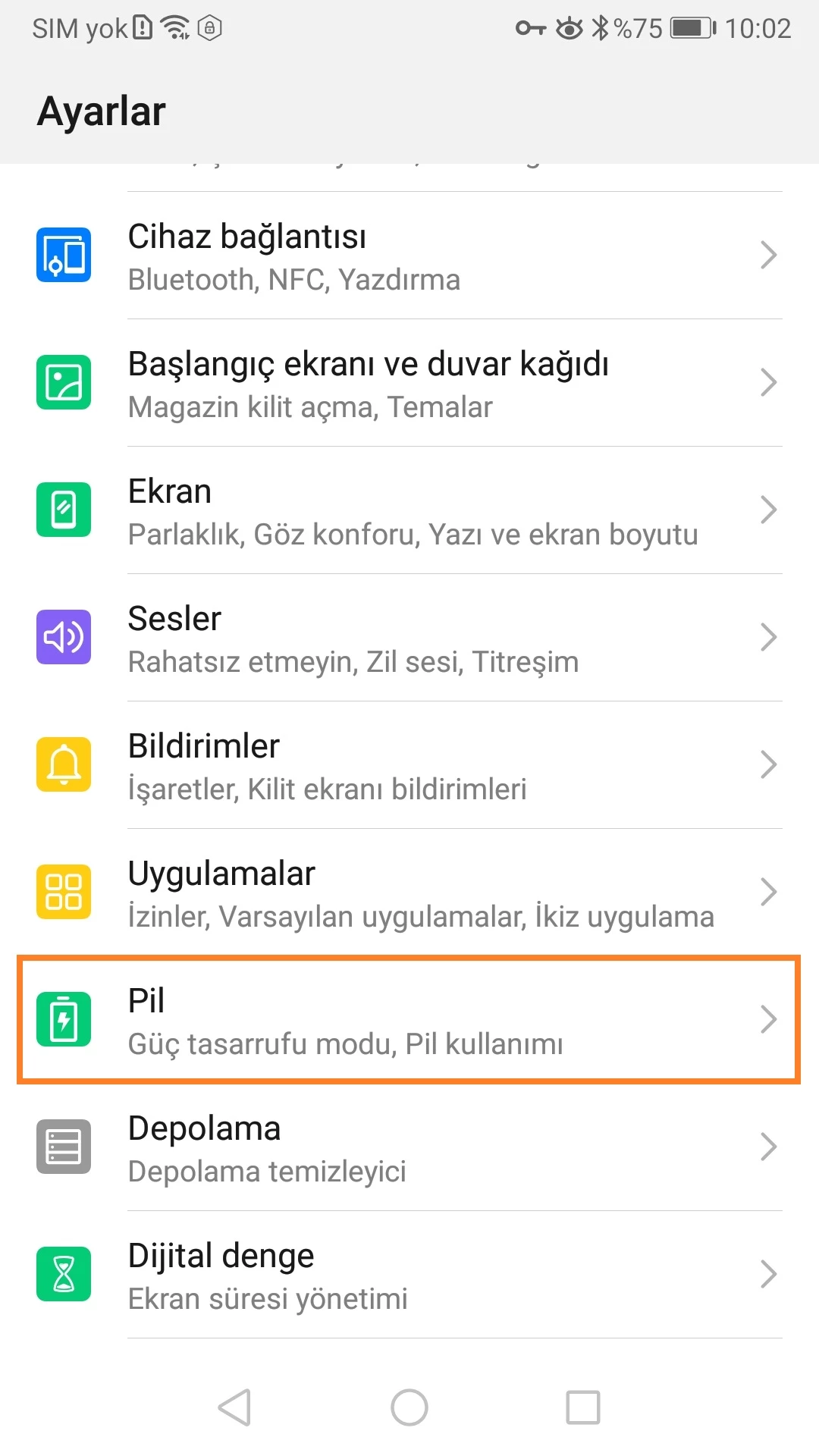Open Depolama storage settings
Image resolution: width=819 pixels, height=1456 pixels.
[409, 1148]
